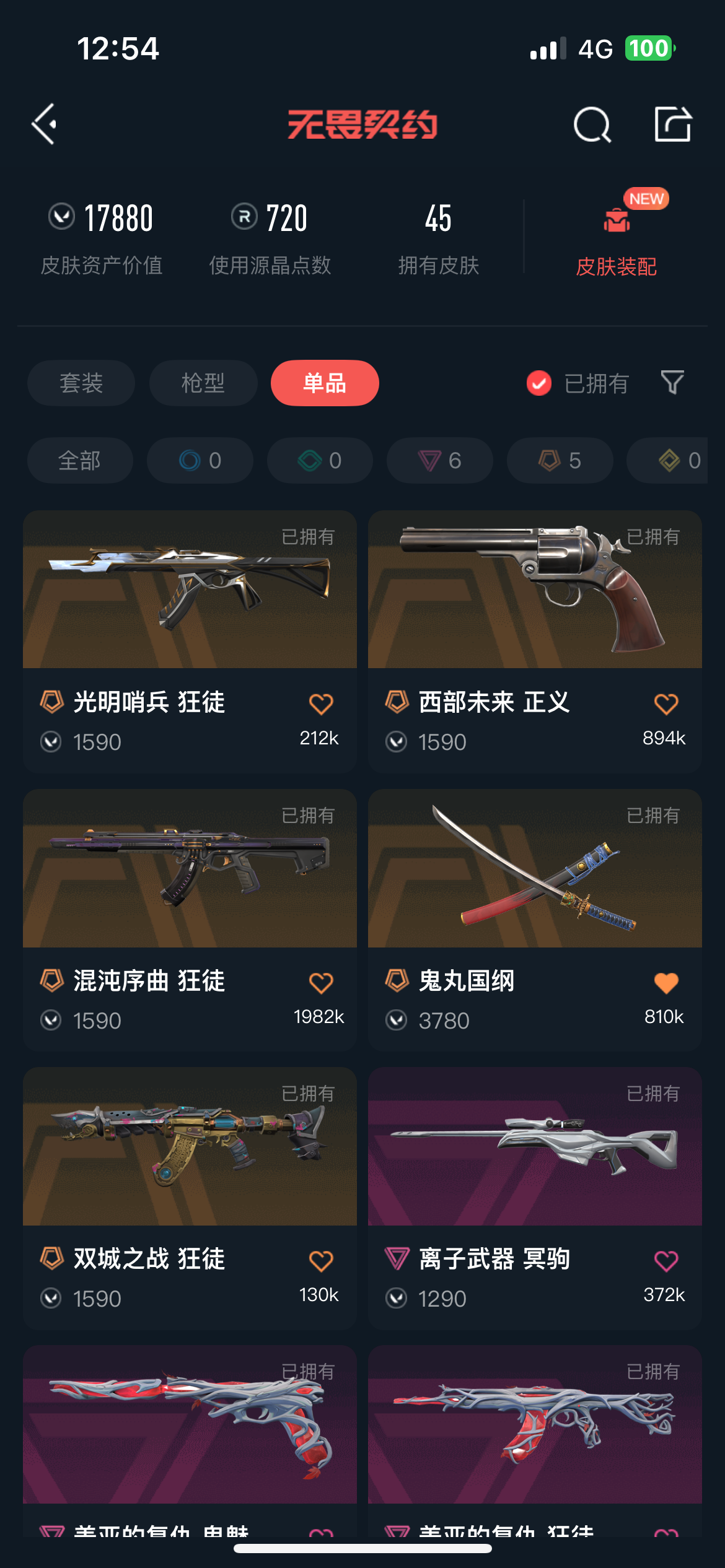Viewport: 725px width, 1568px height.
Task: Toggle the 已拥有 owned checkbox
Action: coord(539,383)
